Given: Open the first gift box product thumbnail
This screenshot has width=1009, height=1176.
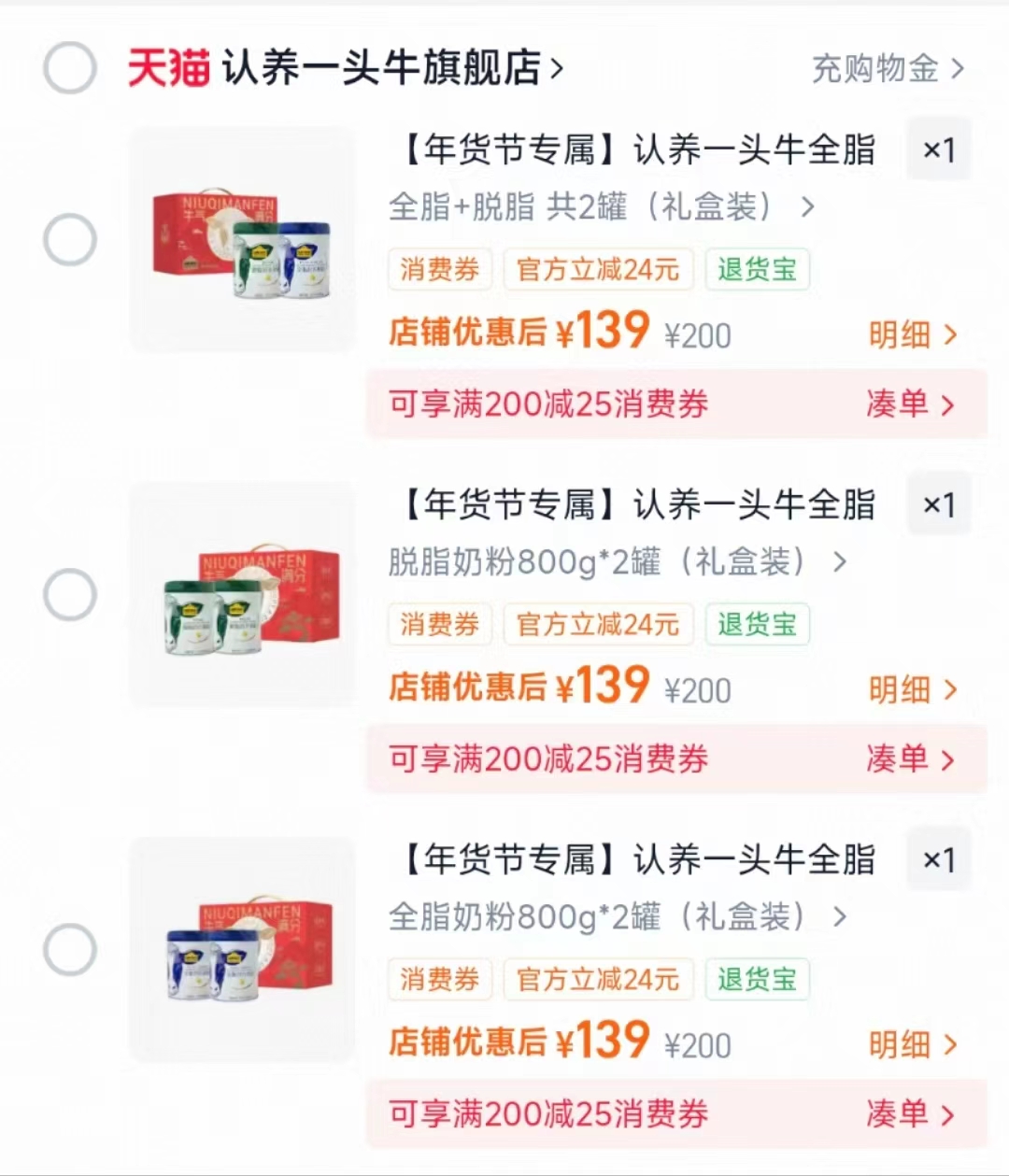Looking at the screenshot, I should click(x=242, y=239).
